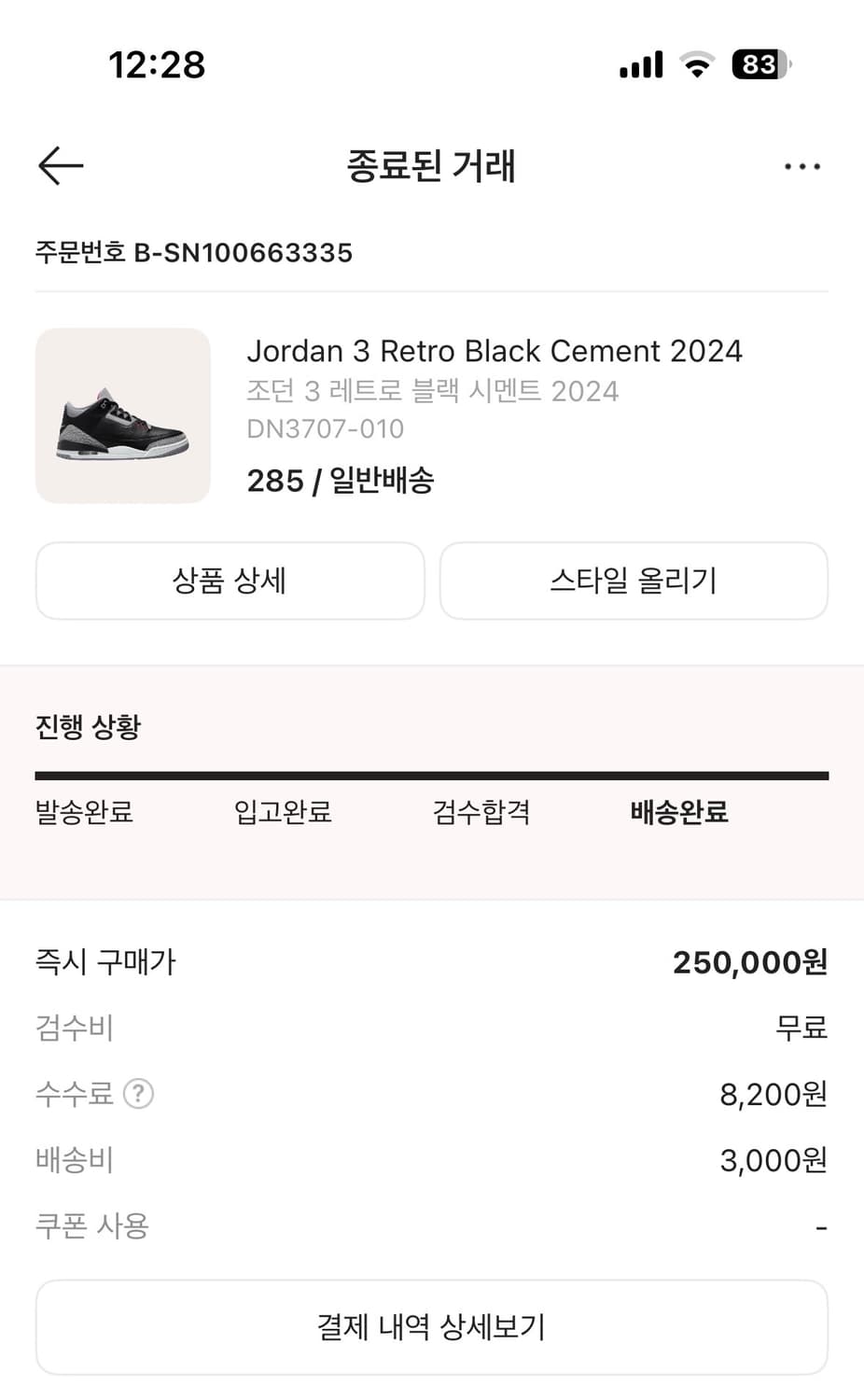Screen dimensions: 864x1400
Task: Expand details via the 상품 상세 button
Action: (230, 581)
